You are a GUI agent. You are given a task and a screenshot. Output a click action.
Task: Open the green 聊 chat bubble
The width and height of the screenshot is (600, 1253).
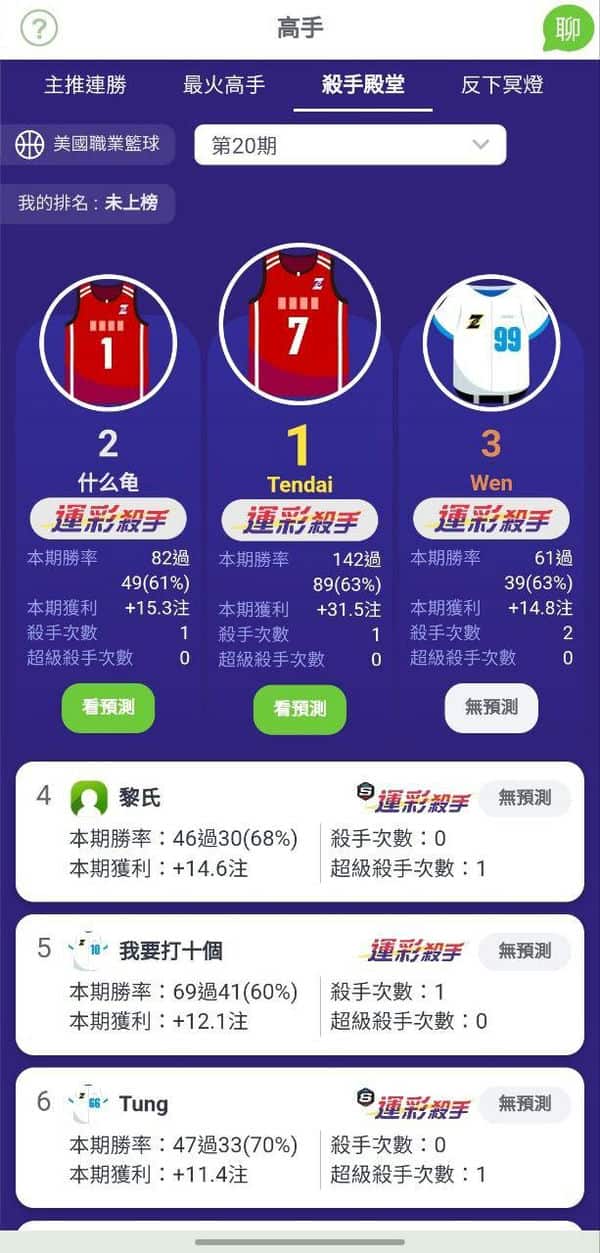567,28
